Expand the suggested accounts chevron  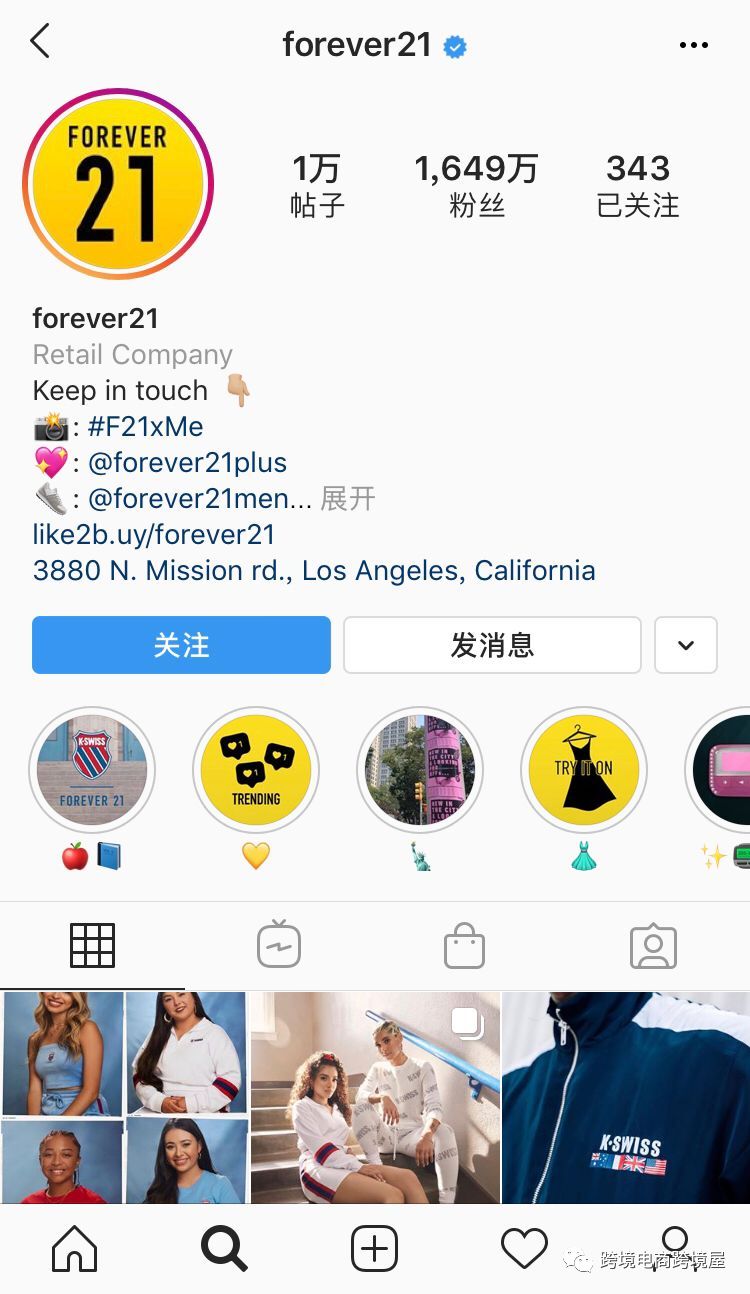point(686,645)
